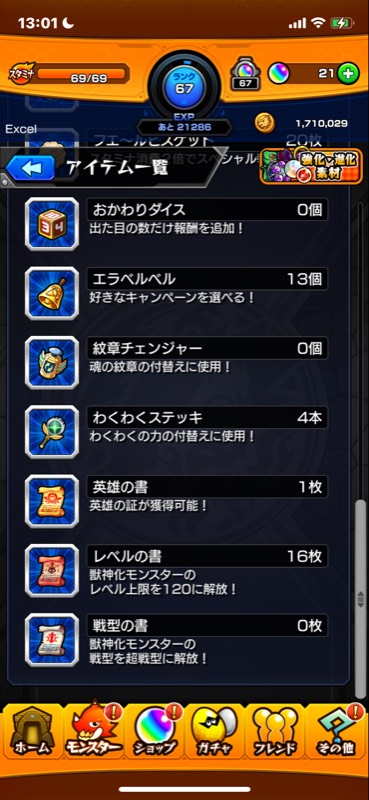
Task: Switch to the モンスター tab
Action: point(94,731)
